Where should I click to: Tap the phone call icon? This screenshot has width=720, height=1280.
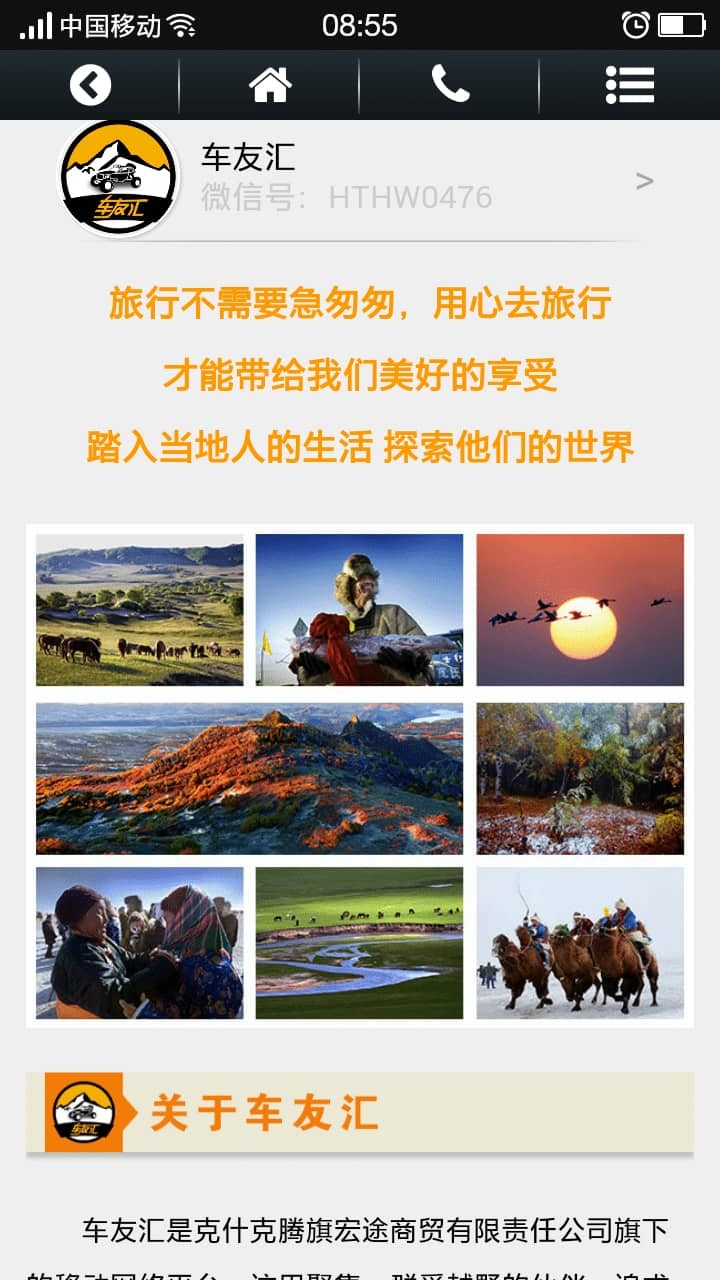450,84
